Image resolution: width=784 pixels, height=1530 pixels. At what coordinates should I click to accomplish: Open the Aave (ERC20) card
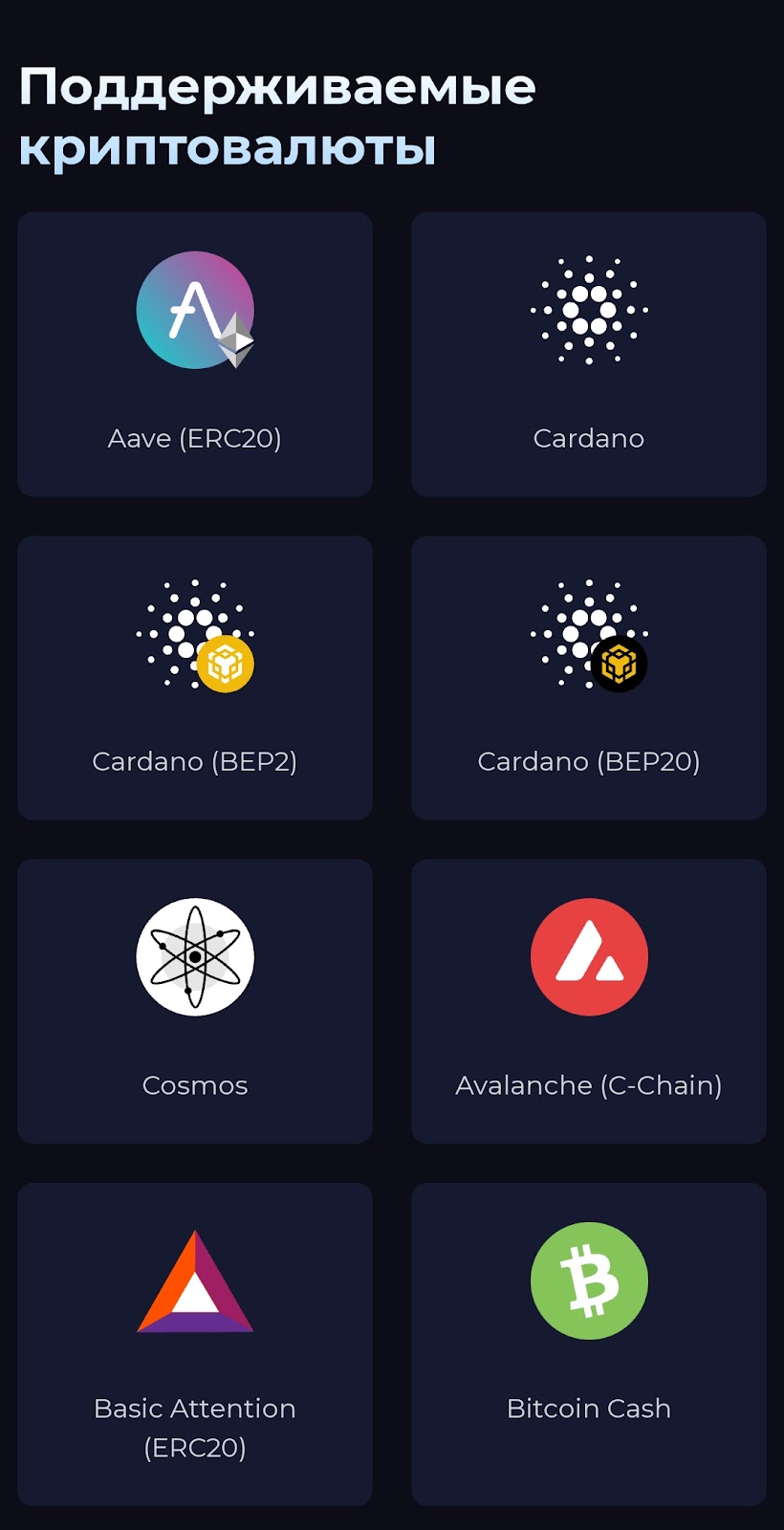pyautogui.click(x=195, y=354)
